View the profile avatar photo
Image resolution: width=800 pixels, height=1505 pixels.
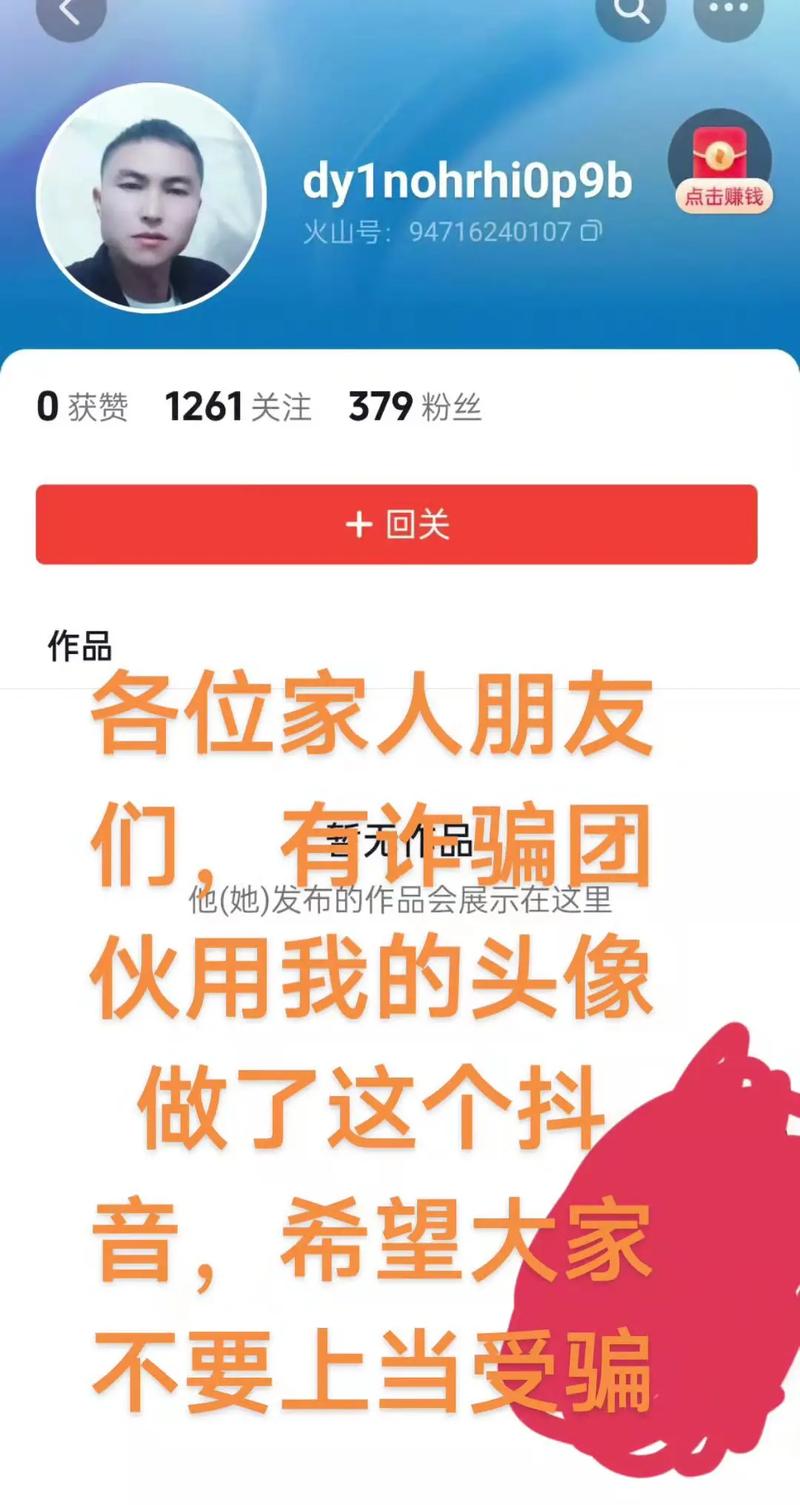tap(151, 198)
